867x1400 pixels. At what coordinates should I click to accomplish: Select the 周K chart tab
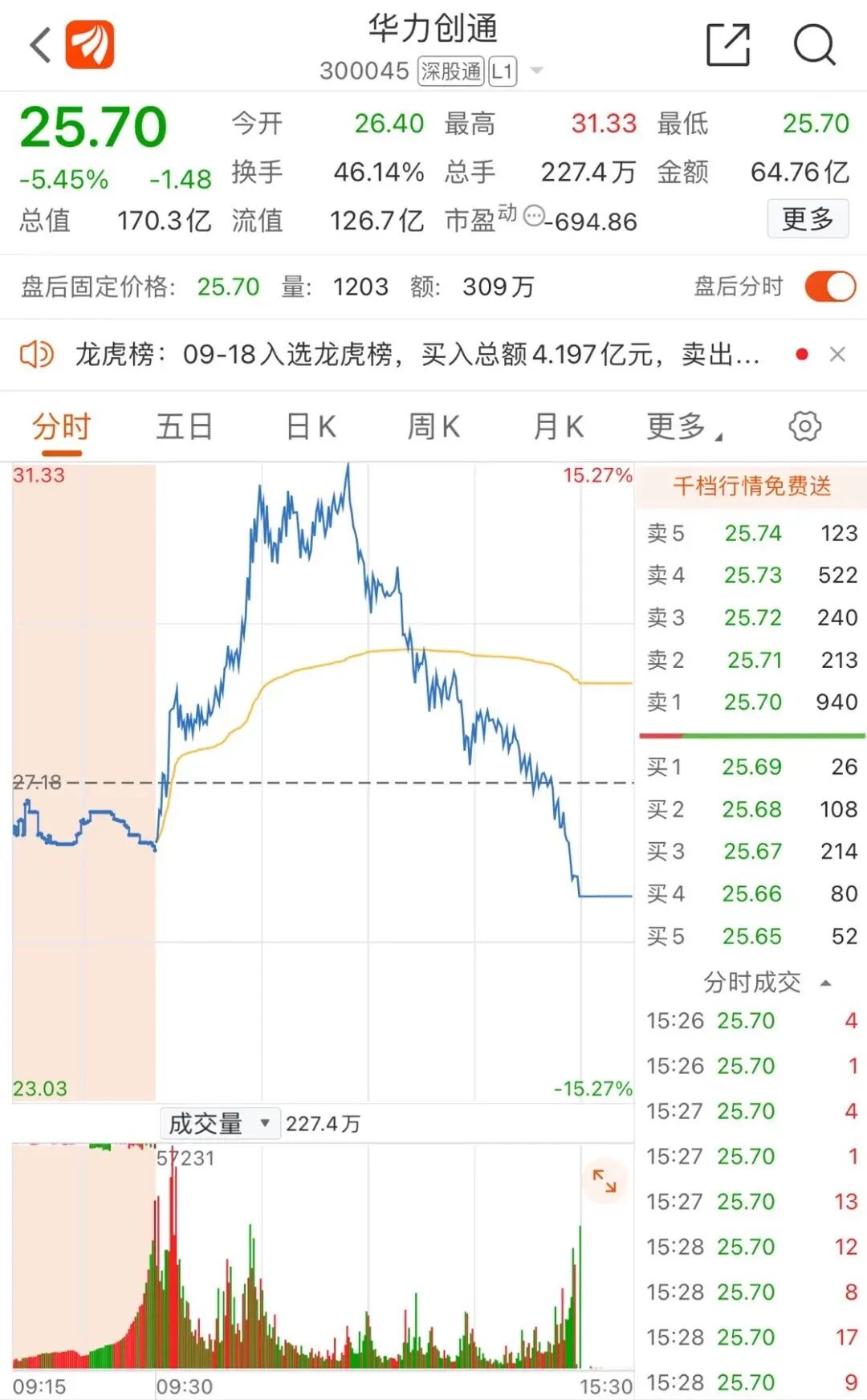click(433, 426)
